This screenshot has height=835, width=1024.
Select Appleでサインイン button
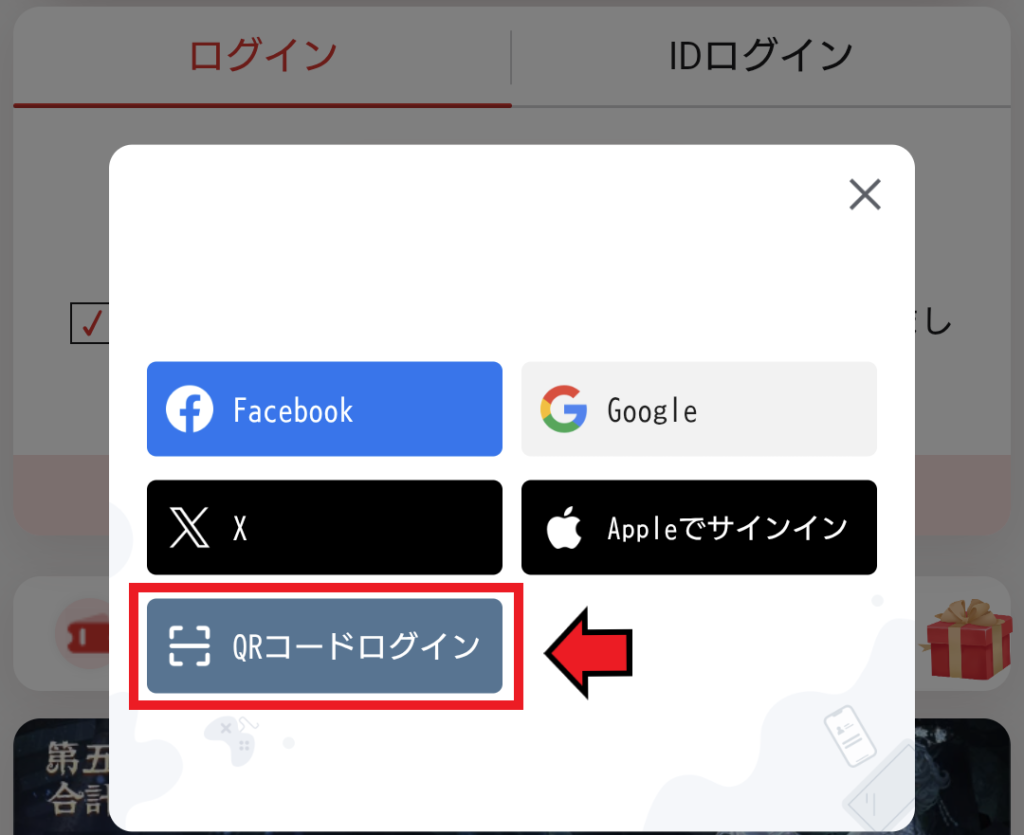pyautogui.click(x=698, y=527)
